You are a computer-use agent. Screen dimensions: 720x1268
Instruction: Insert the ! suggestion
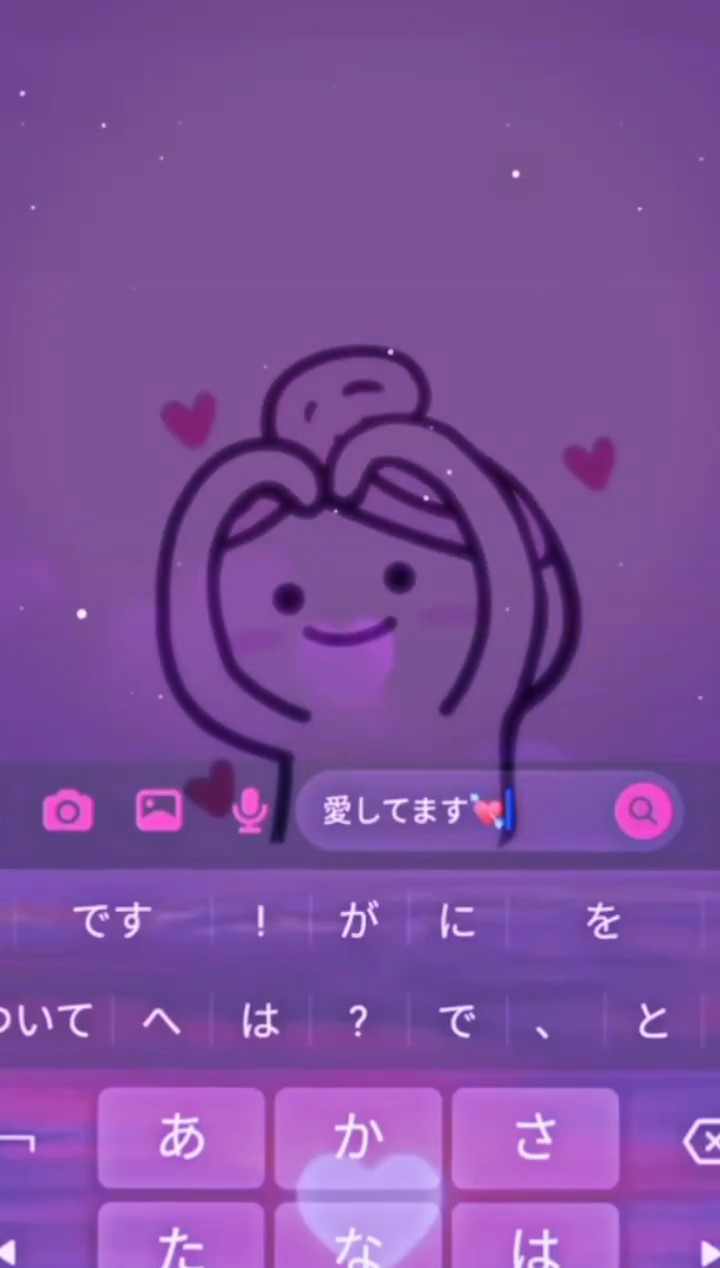260,920
